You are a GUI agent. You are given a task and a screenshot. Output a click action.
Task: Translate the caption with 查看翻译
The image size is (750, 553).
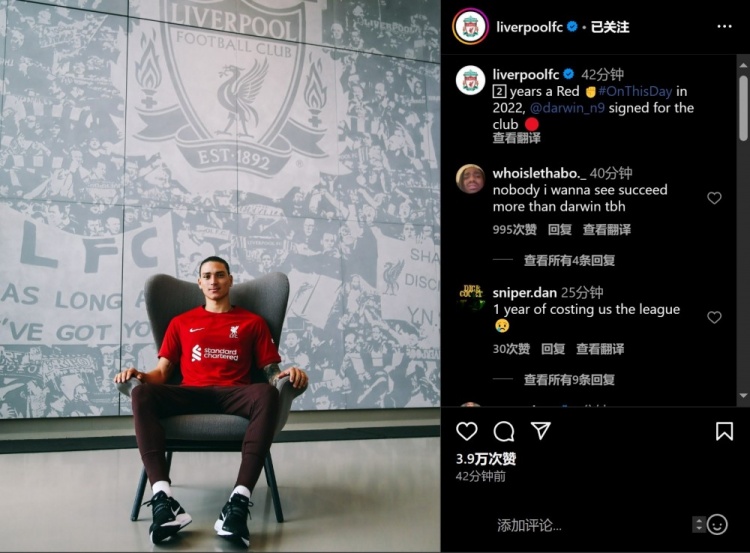point(516,138)
